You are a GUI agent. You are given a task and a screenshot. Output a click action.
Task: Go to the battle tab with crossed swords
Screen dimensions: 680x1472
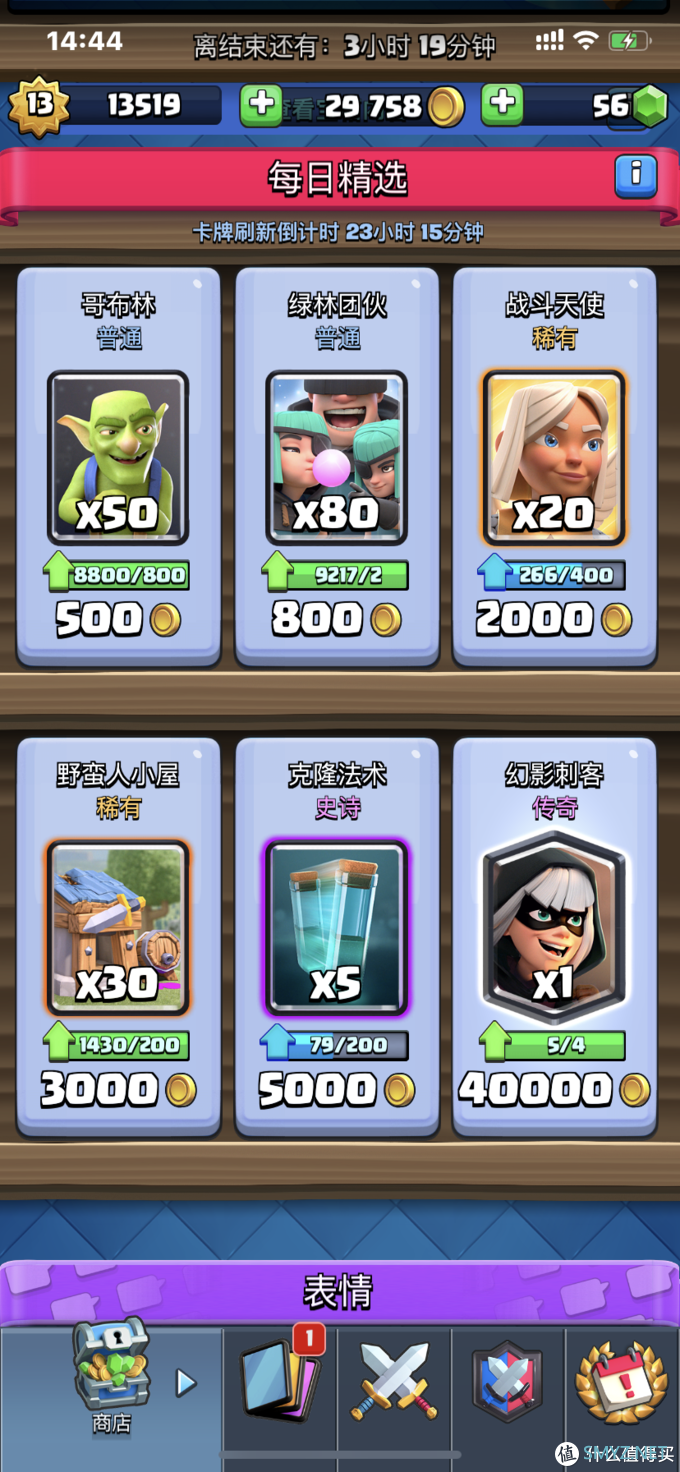tap(397, 1382)
